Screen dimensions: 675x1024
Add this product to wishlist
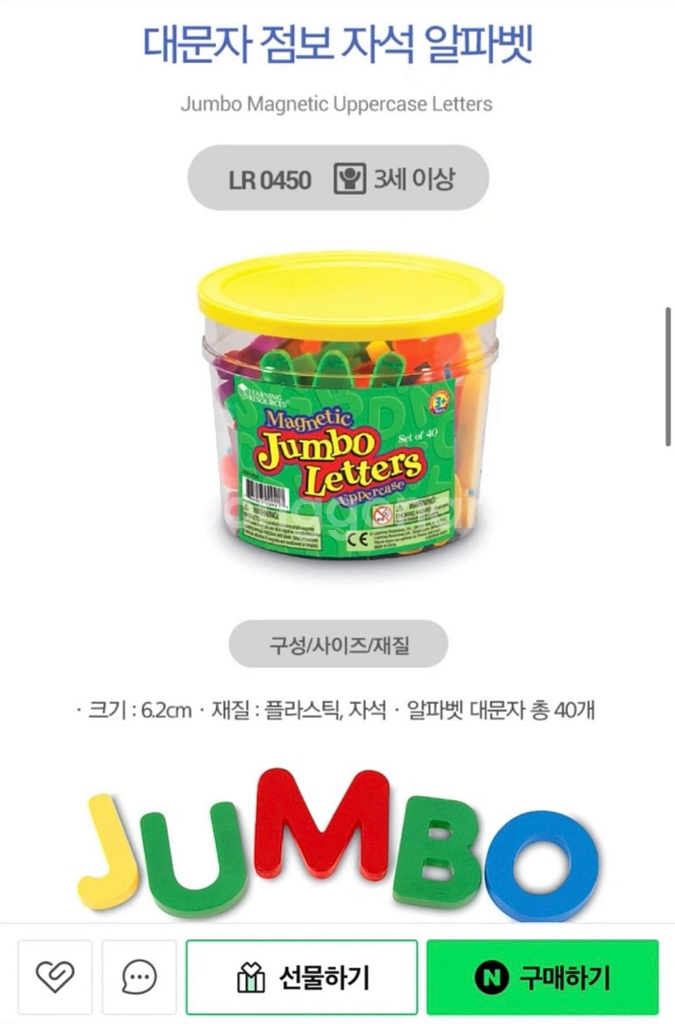click(x=54, y=977)
